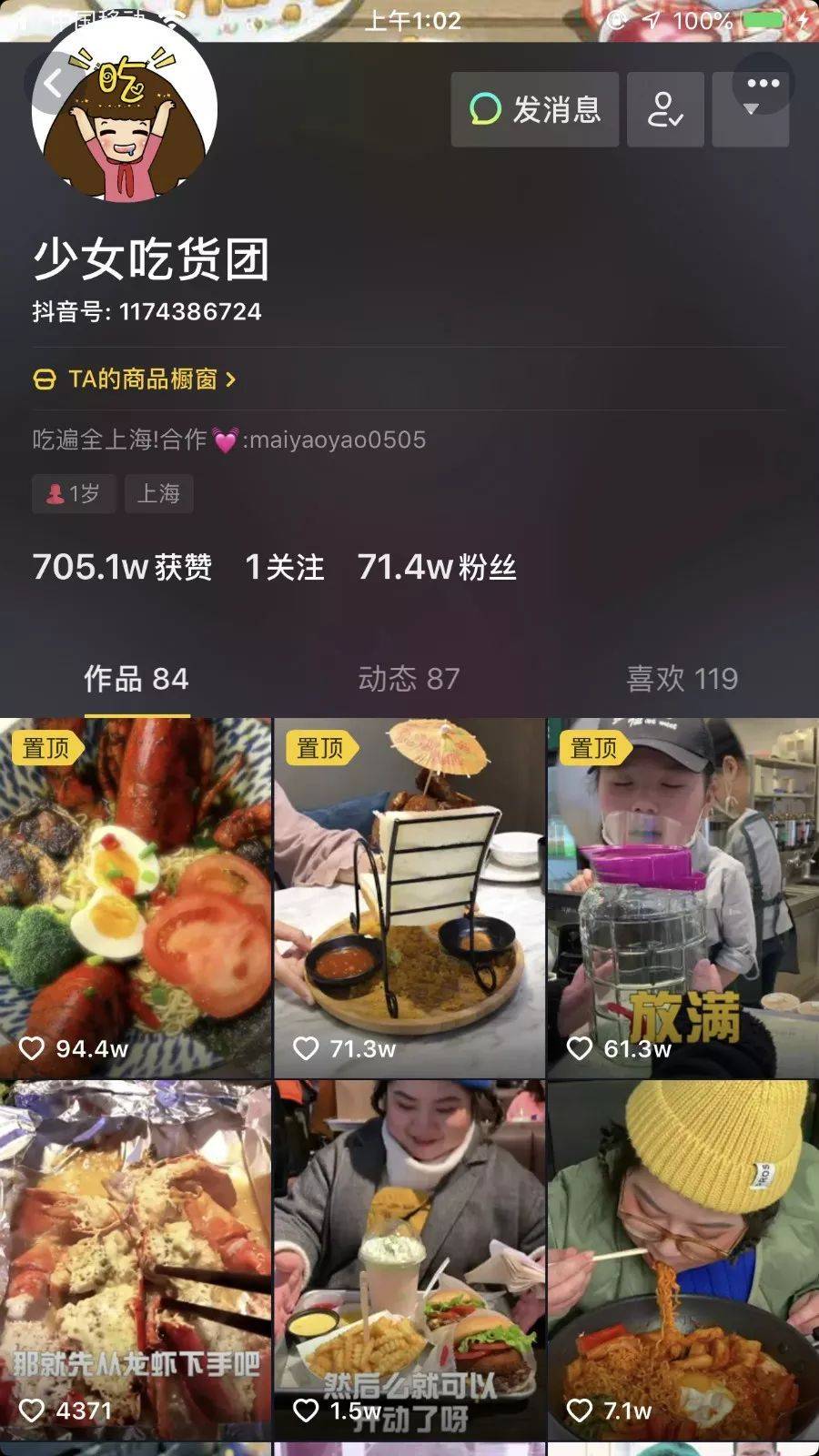The image size is (819, 1456).
Task: Open the 71.4w 粉丝 followers list
Action: 437,567
